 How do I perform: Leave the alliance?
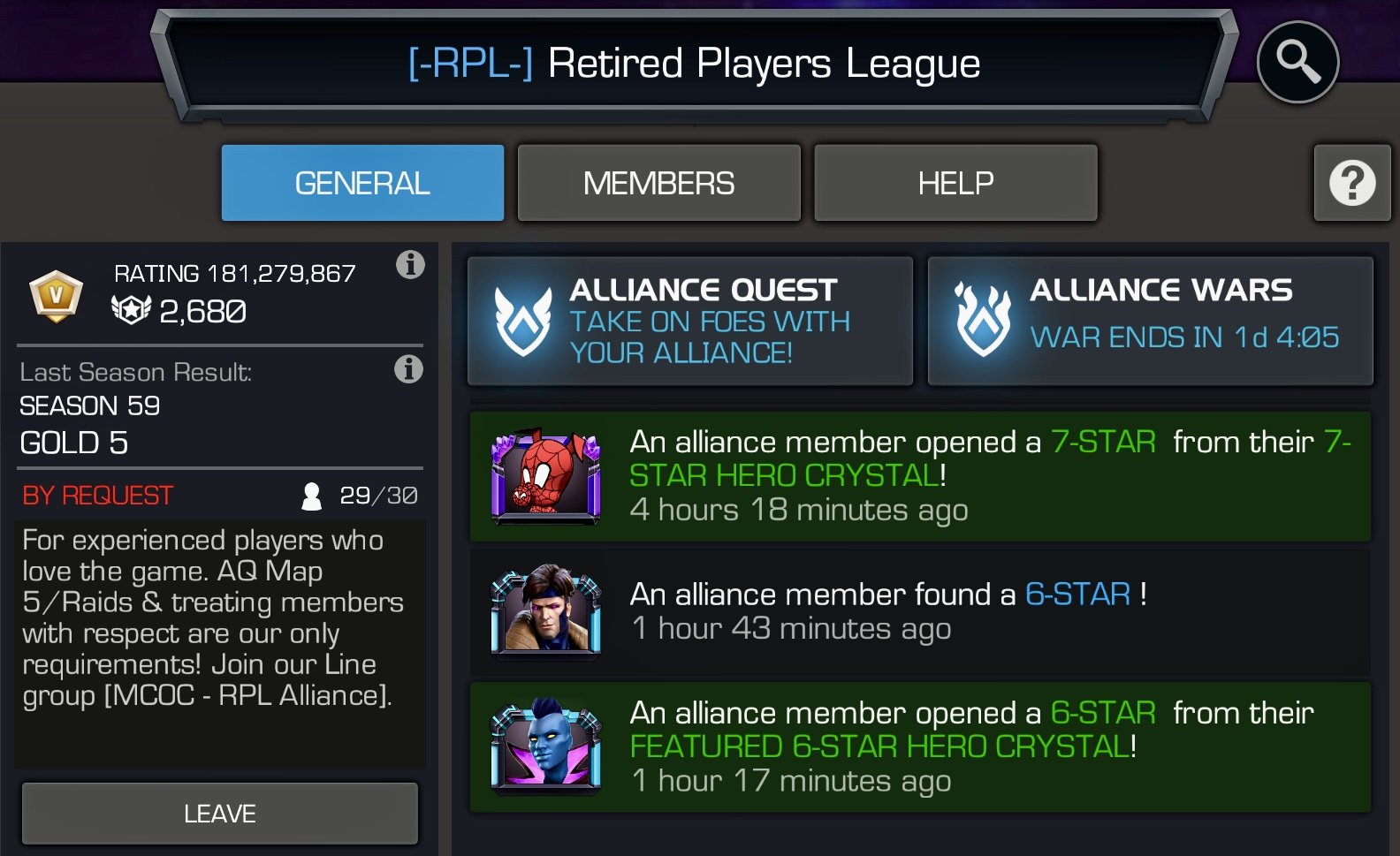point(219,813)
